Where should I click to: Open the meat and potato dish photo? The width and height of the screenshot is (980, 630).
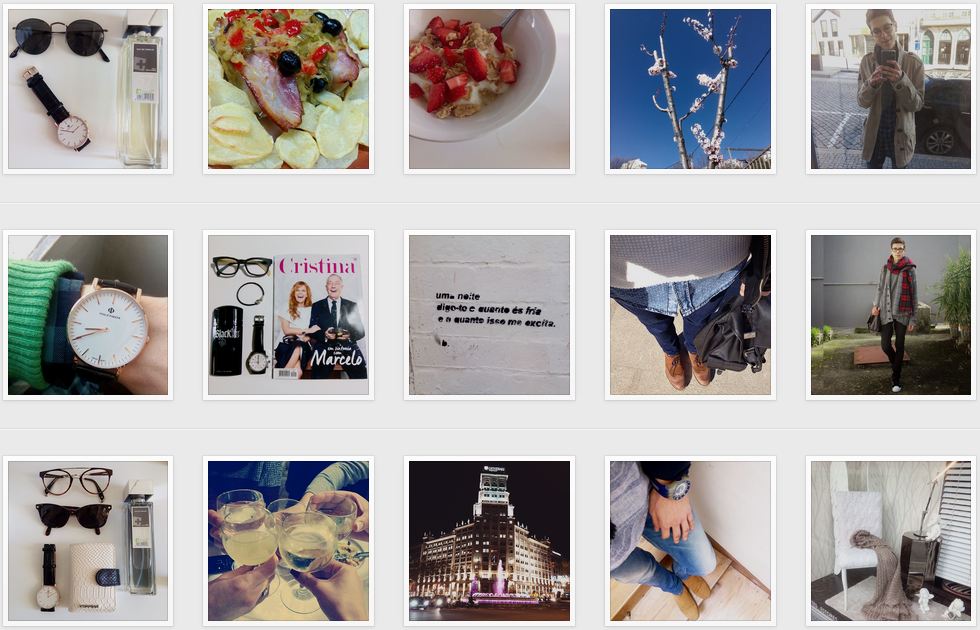point(288,88)
